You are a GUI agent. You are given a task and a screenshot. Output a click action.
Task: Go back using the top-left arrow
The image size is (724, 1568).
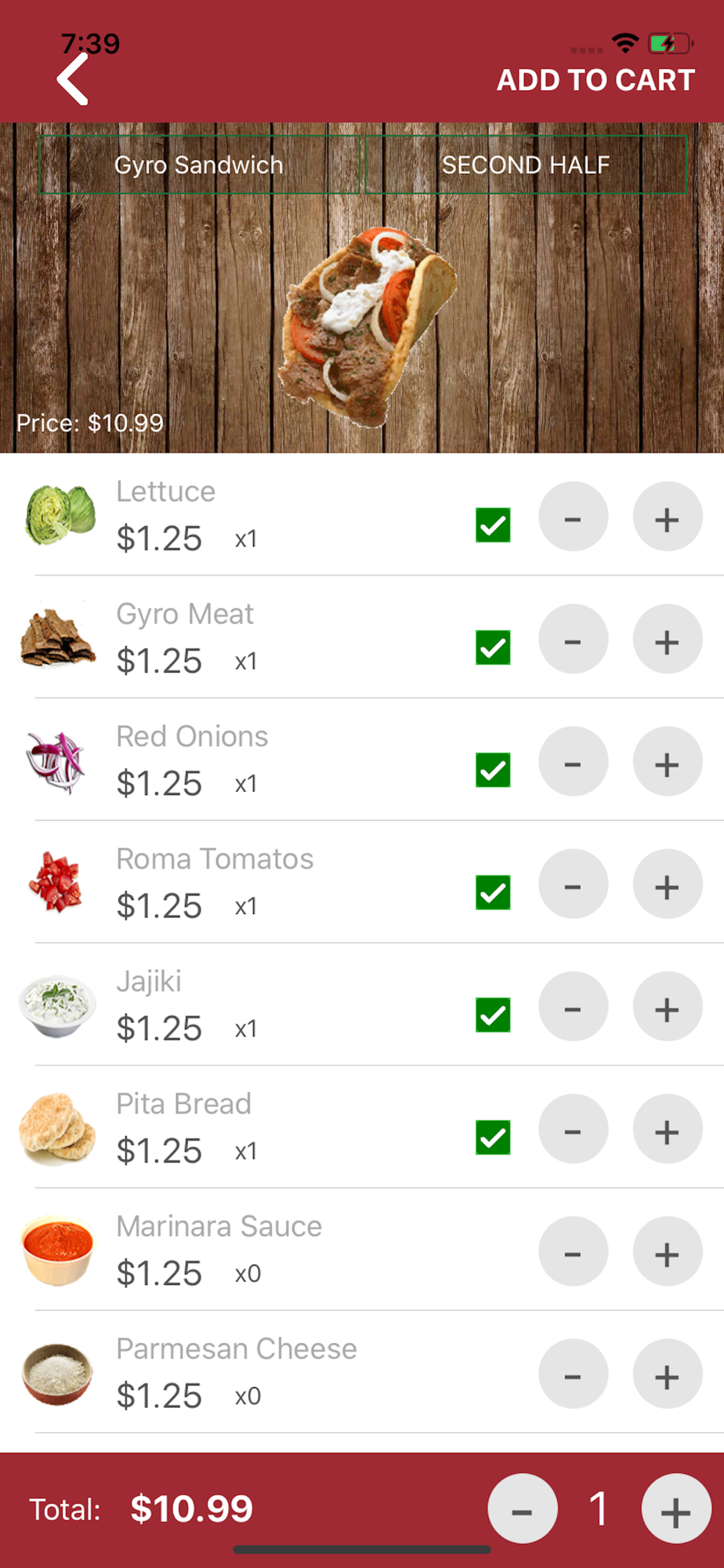click(x=73, y=79)
